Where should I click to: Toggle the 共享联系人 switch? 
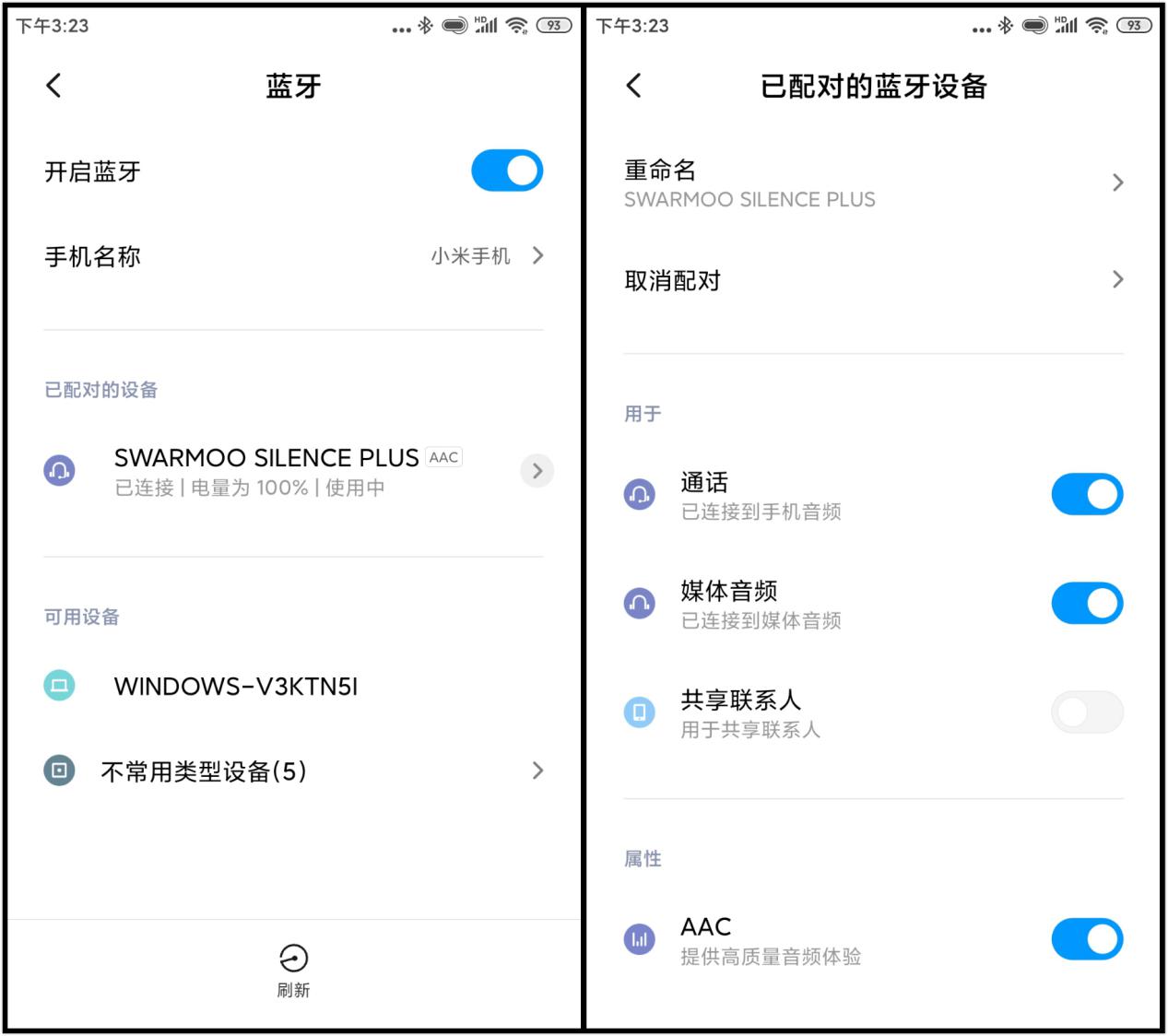[x=1087, y=712]
